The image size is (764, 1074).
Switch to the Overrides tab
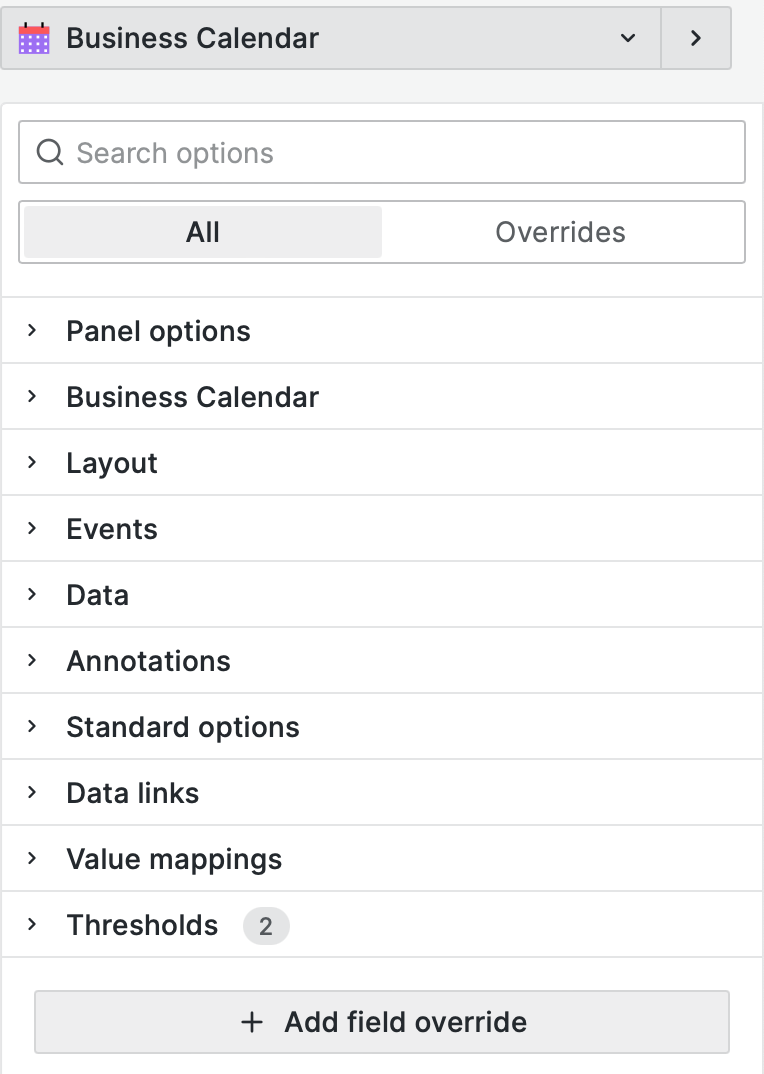(x=560, y=232)
